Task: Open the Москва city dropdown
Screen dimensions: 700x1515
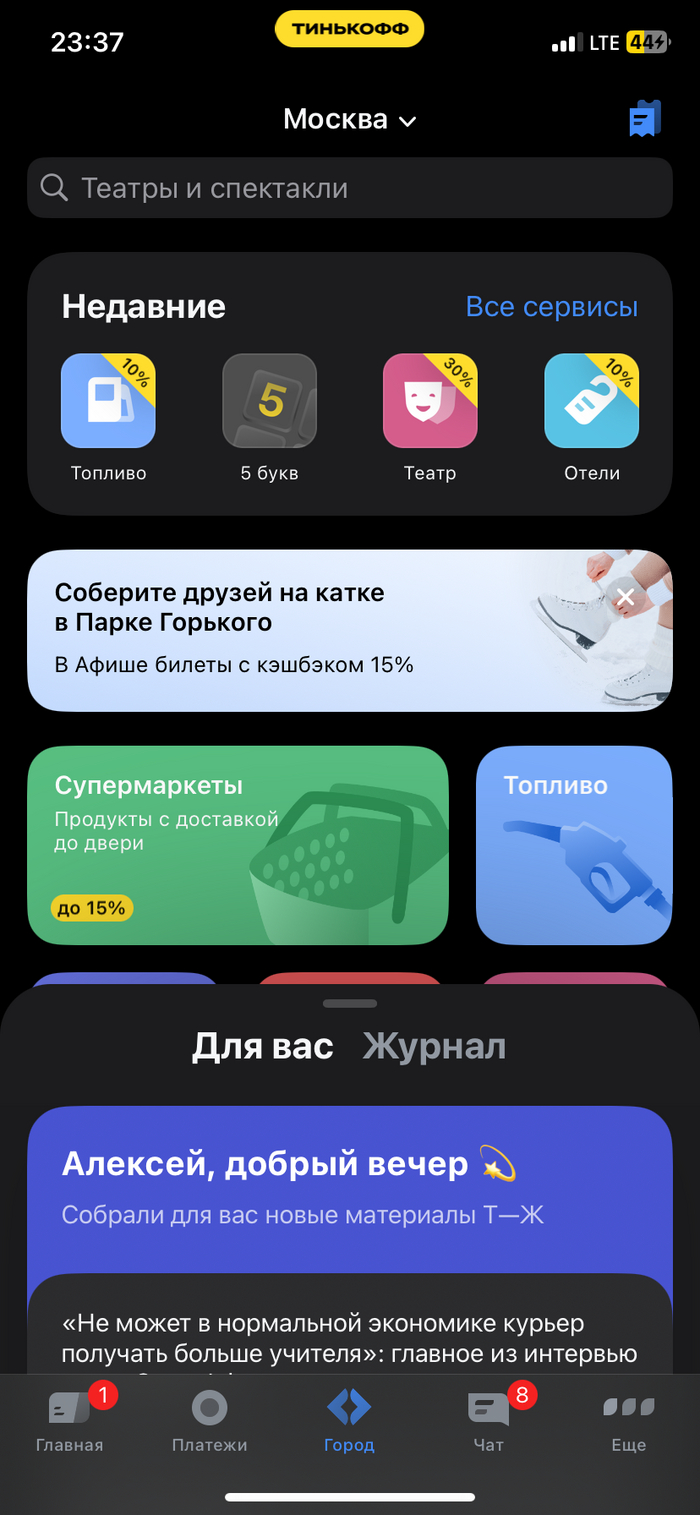Action: [349, 119]
